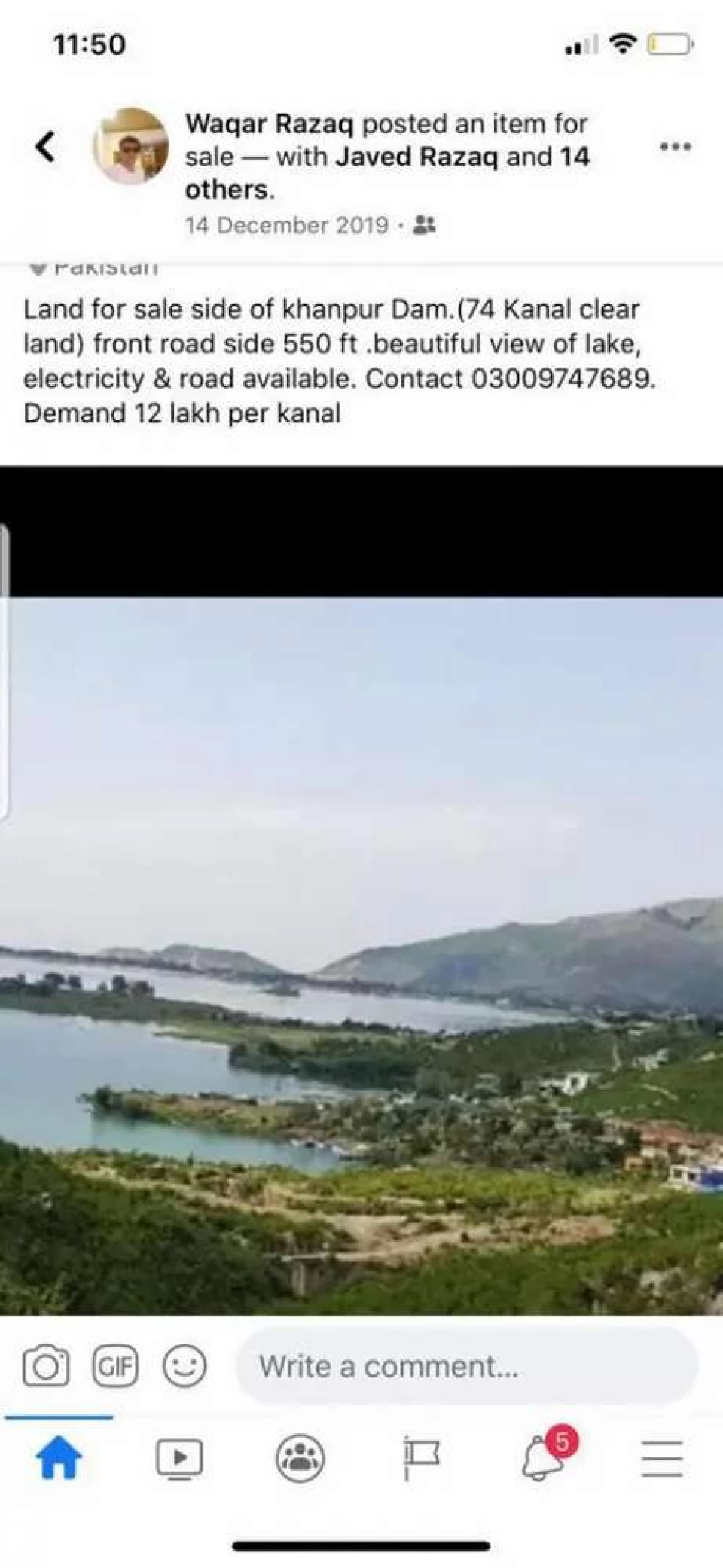Open the three-dot post options menu
Image resolution: width=723 pixels, height=1568 pixels.
pyautogui.click(x=676, y=146)
